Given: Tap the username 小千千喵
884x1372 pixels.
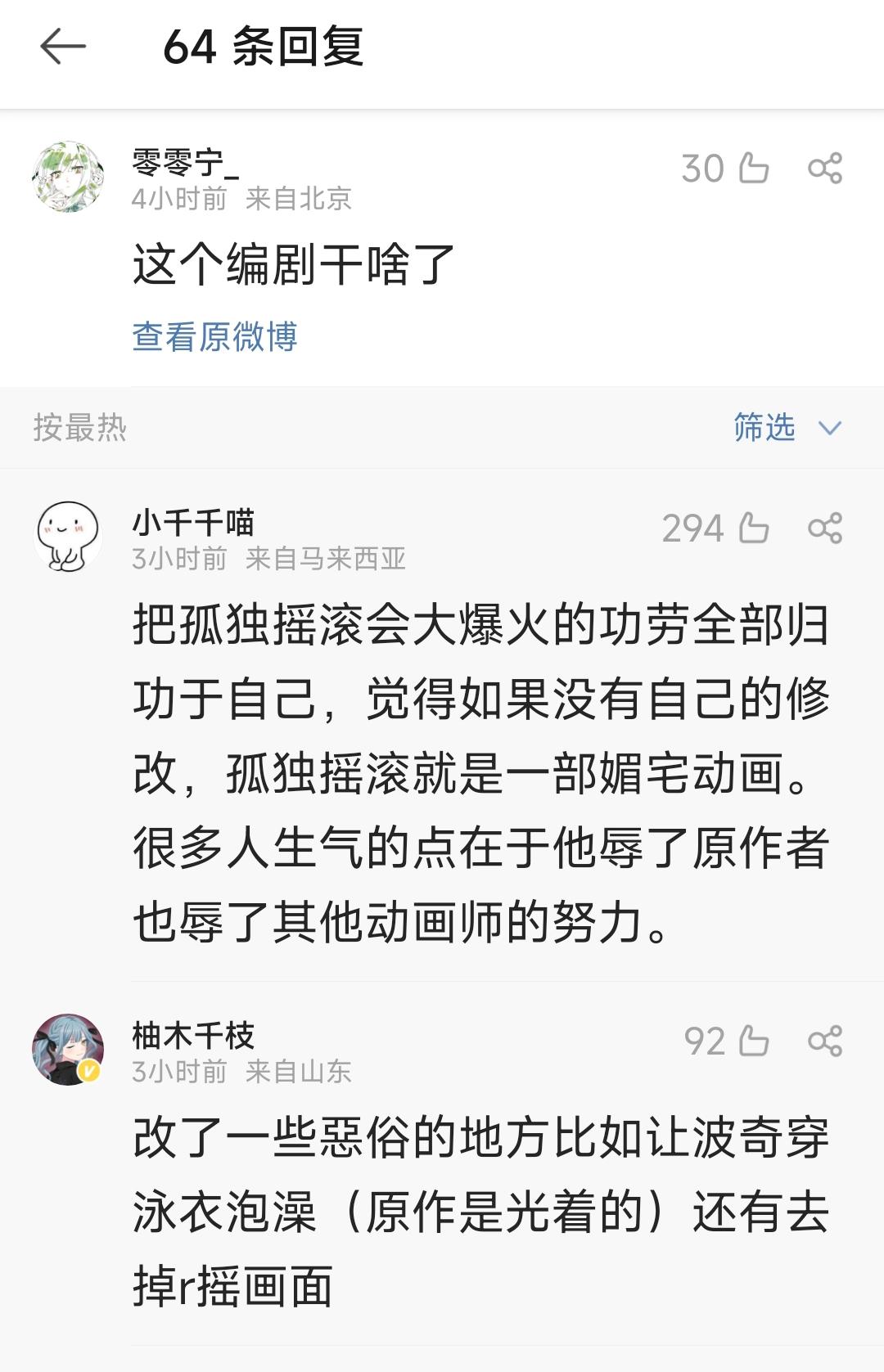Looking at the screenshot, I should (x=193, y=522).
